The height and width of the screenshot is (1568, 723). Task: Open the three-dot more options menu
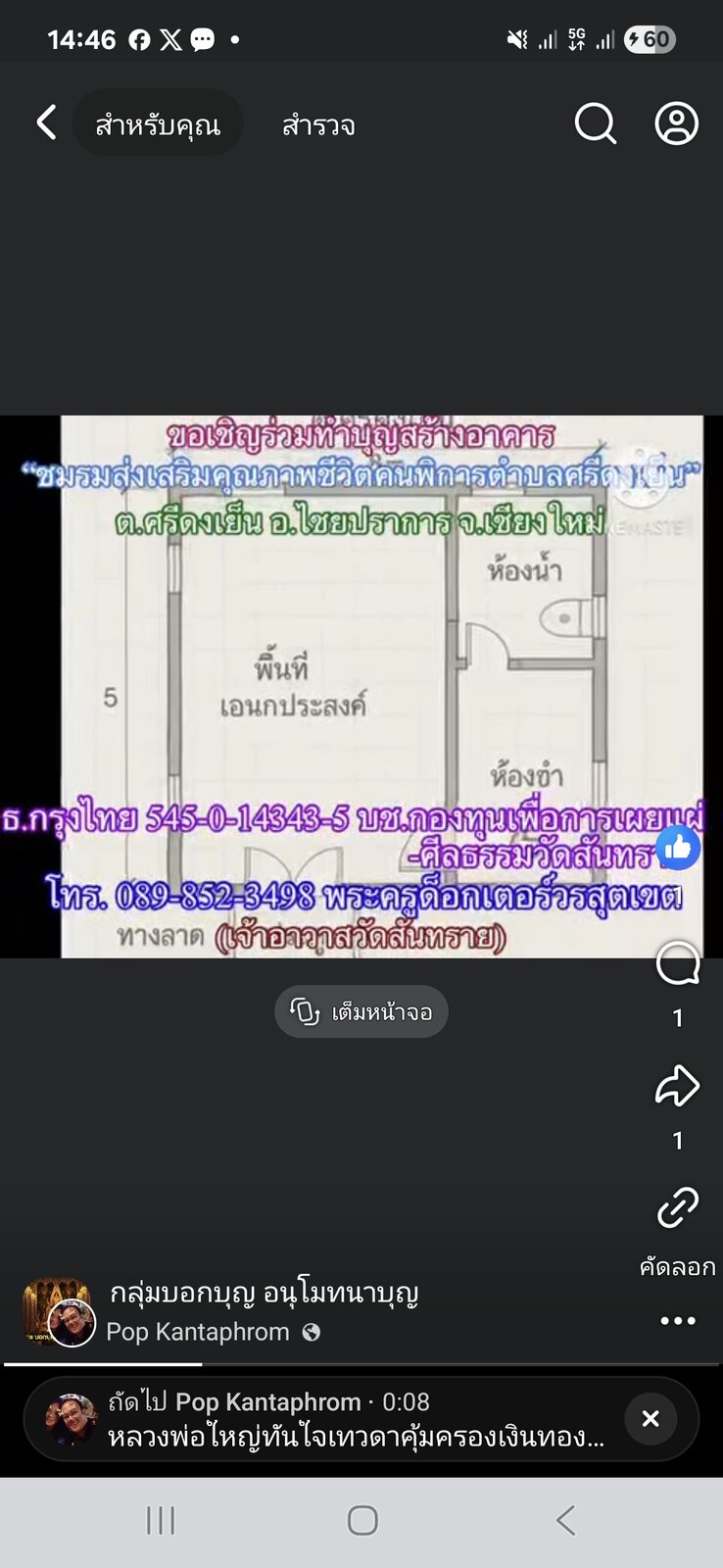coord(678,1321)
